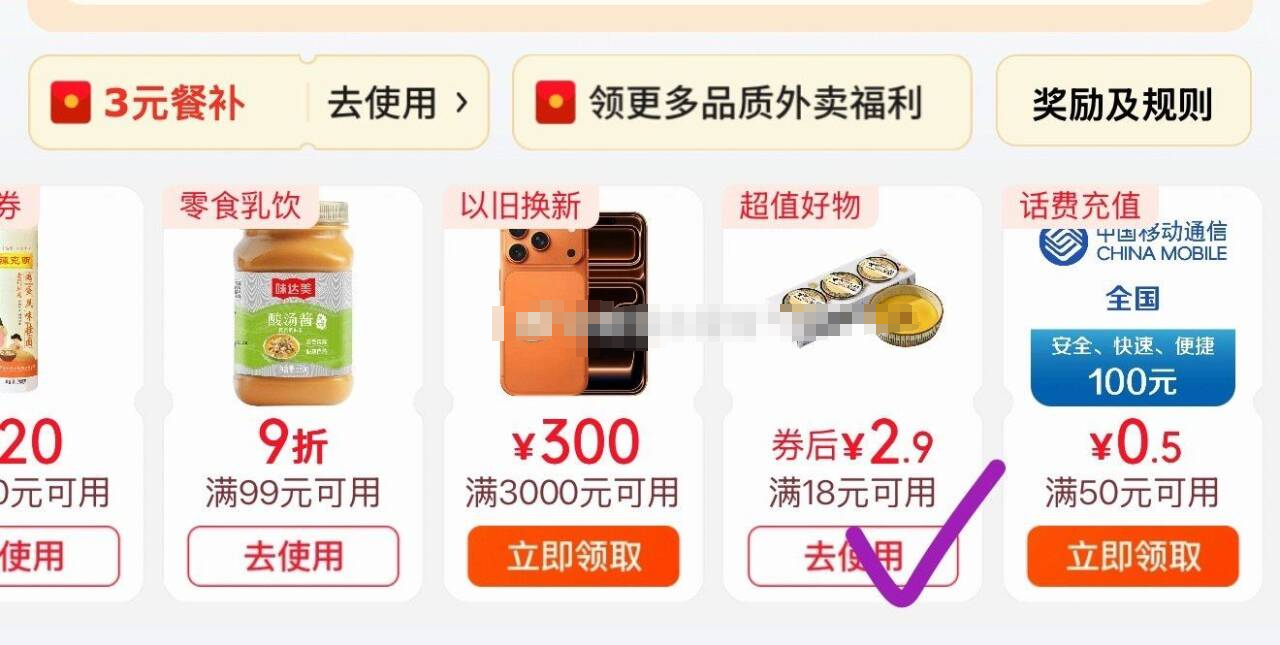
Task: Claim the ¥300 以旧换新 coupon with 立即领取
Action: (x=573, y=556)
